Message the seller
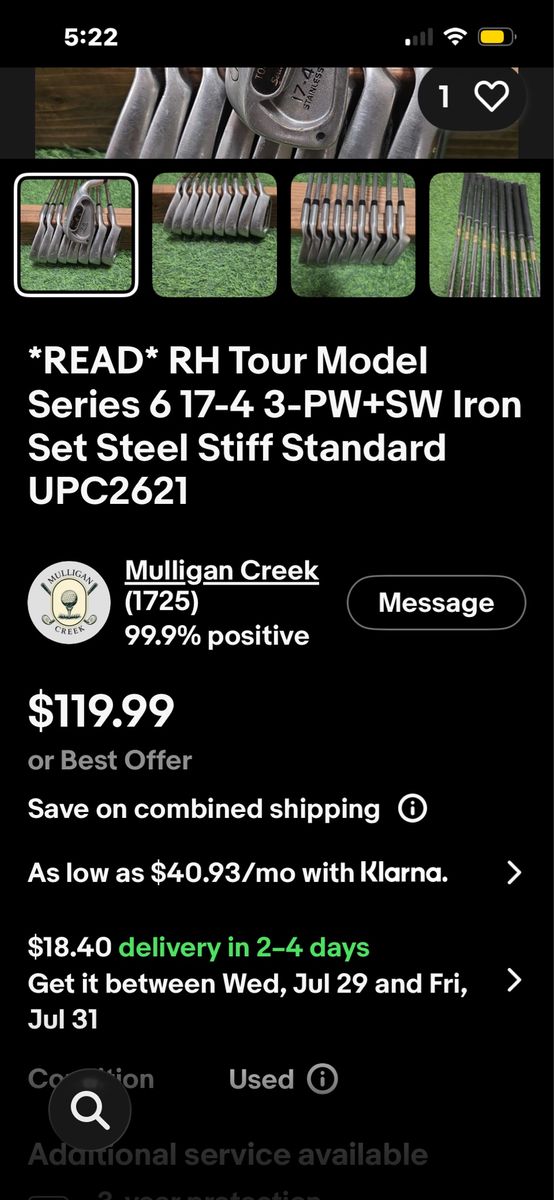Image resolution: width=554 pixels, height=1200 pixels. pyautogui.click(x=436, y=603)
